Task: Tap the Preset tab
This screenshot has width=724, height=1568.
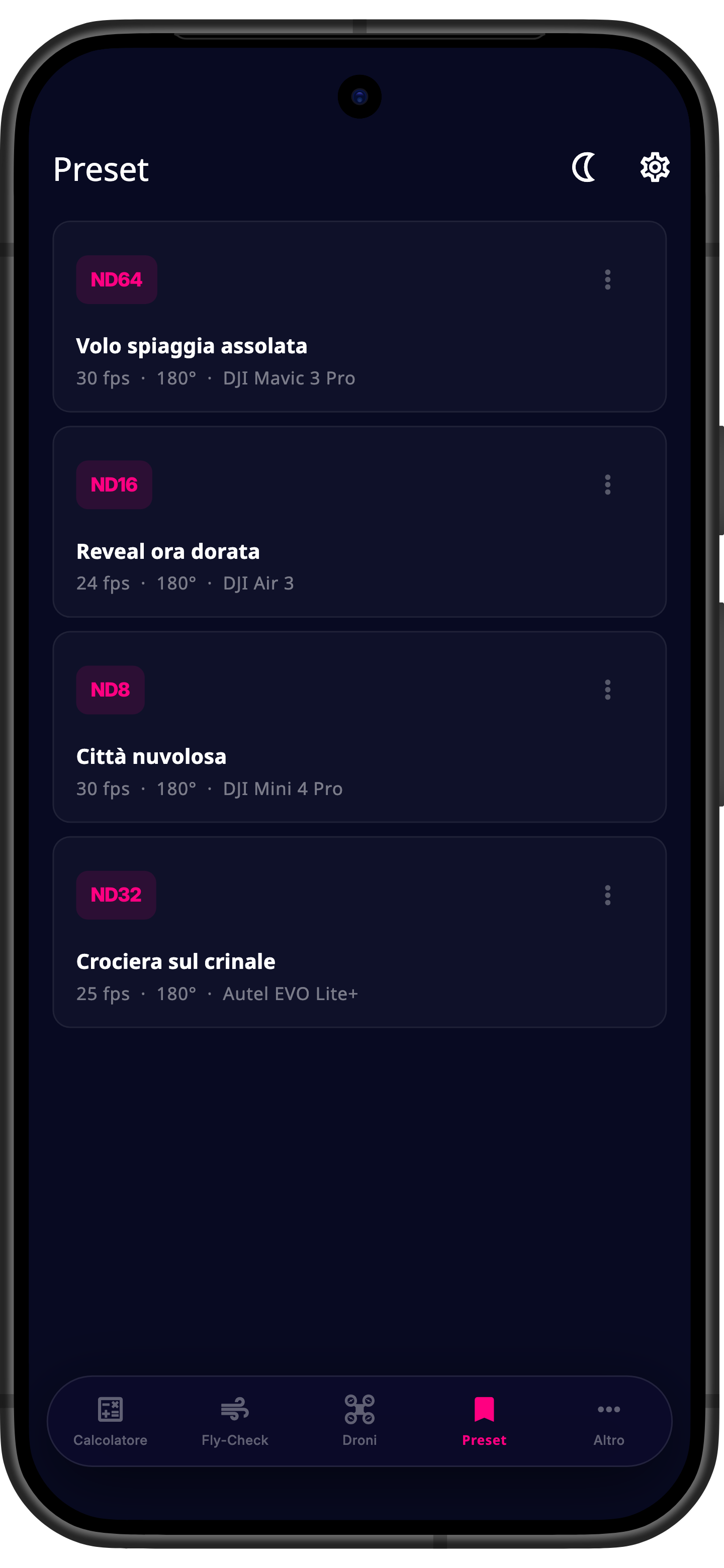Action: click(484, 1421)
